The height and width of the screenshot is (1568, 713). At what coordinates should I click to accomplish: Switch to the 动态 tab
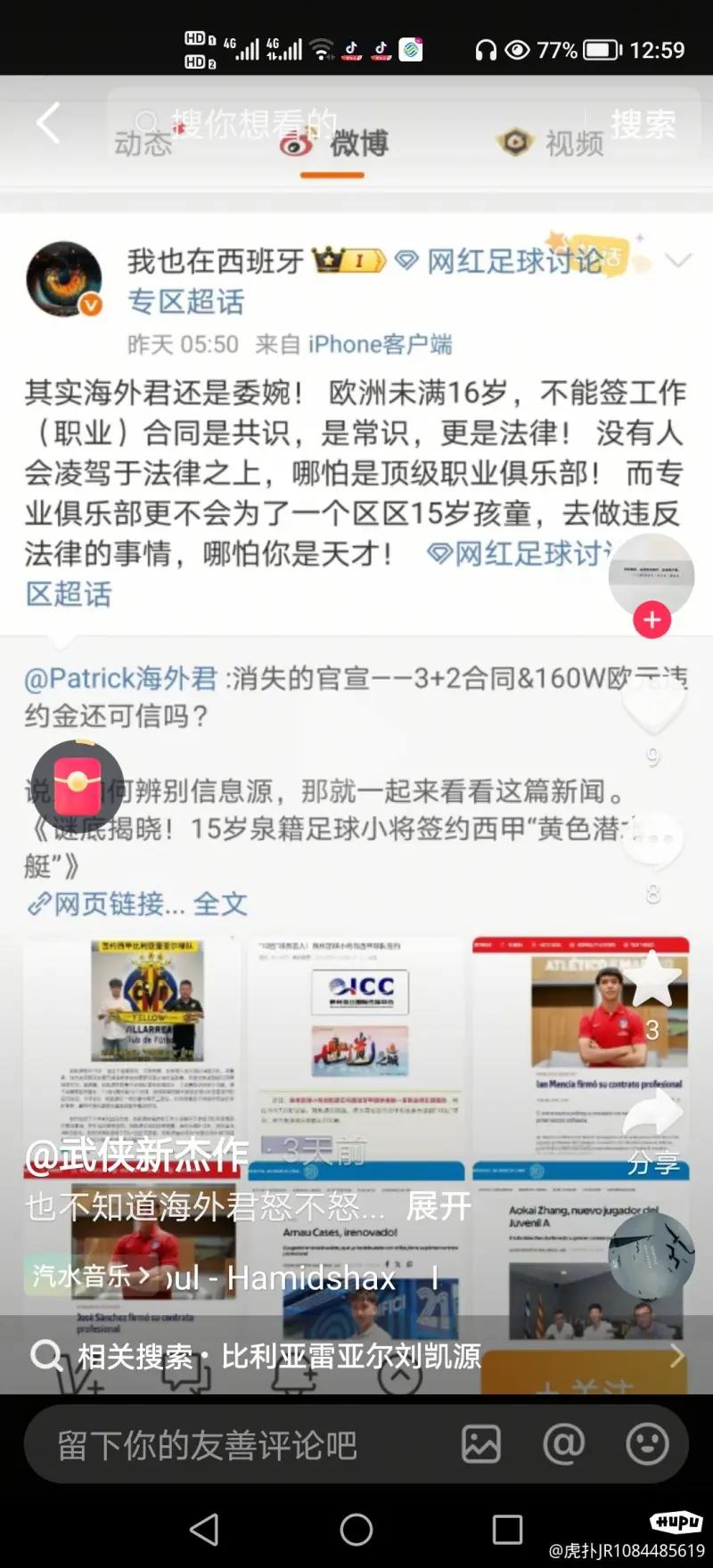pos(143,143)
